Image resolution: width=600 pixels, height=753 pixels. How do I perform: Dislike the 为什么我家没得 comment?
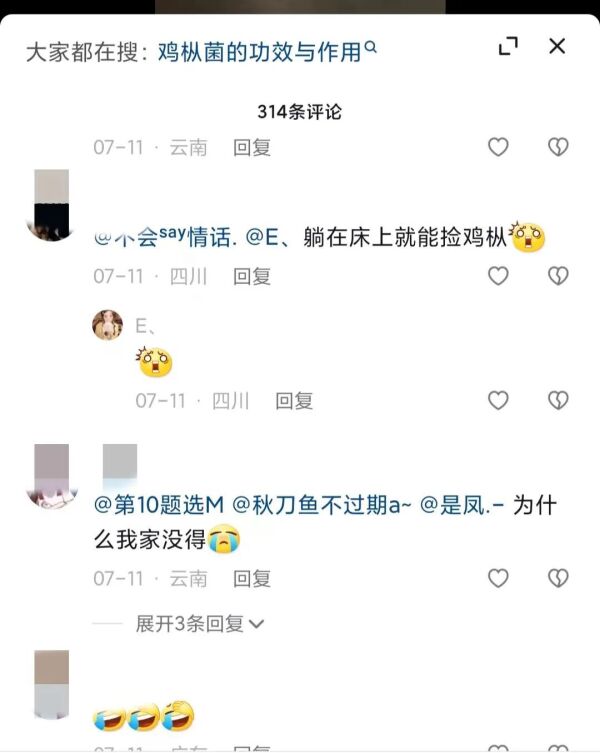click(x=558, y=578)
